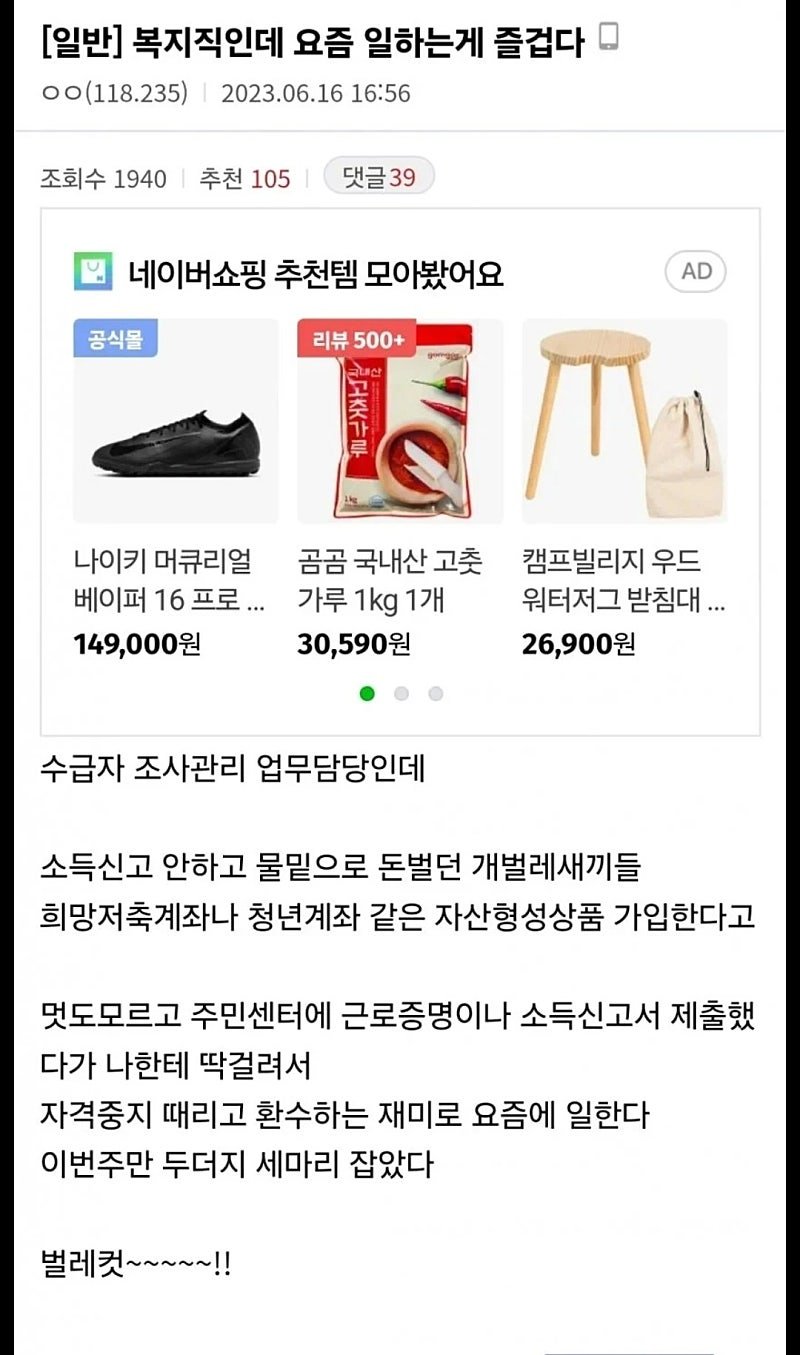
Task: Switch to the third carousel page dot
Action: click(434, 692)
